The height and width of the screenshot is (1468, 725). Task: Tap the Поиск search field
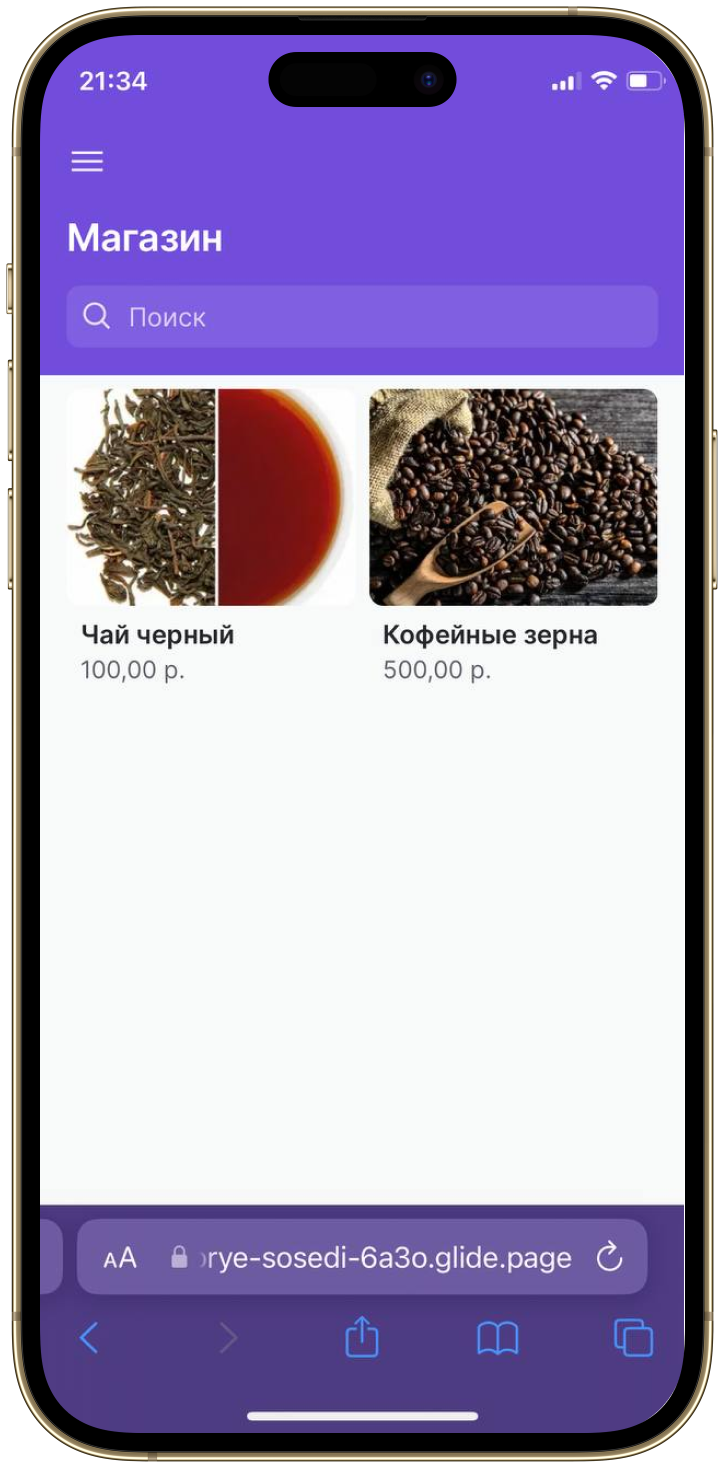(x=362, y=317)
